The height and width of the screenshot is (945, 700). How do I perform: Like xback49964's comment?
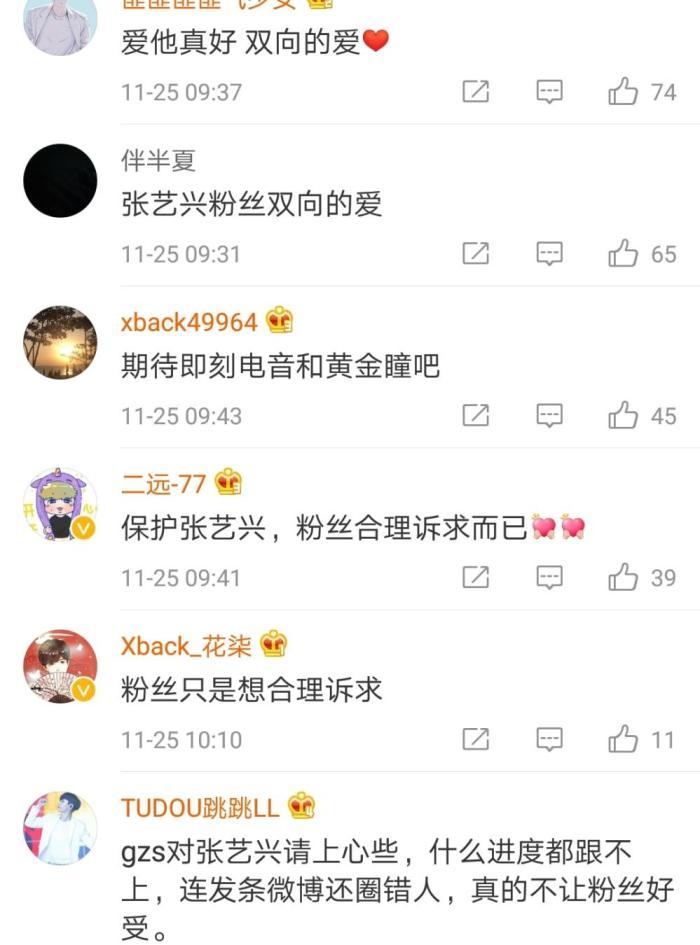(623, 416)
